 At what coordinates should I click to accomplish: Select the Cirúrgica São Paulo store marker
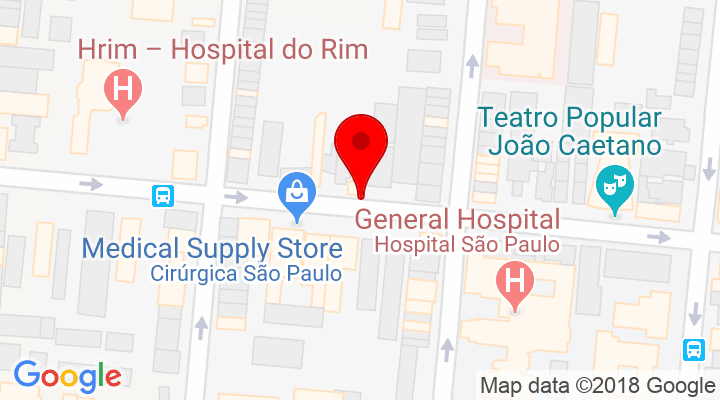pyautogui.click(x=298, y=194)
